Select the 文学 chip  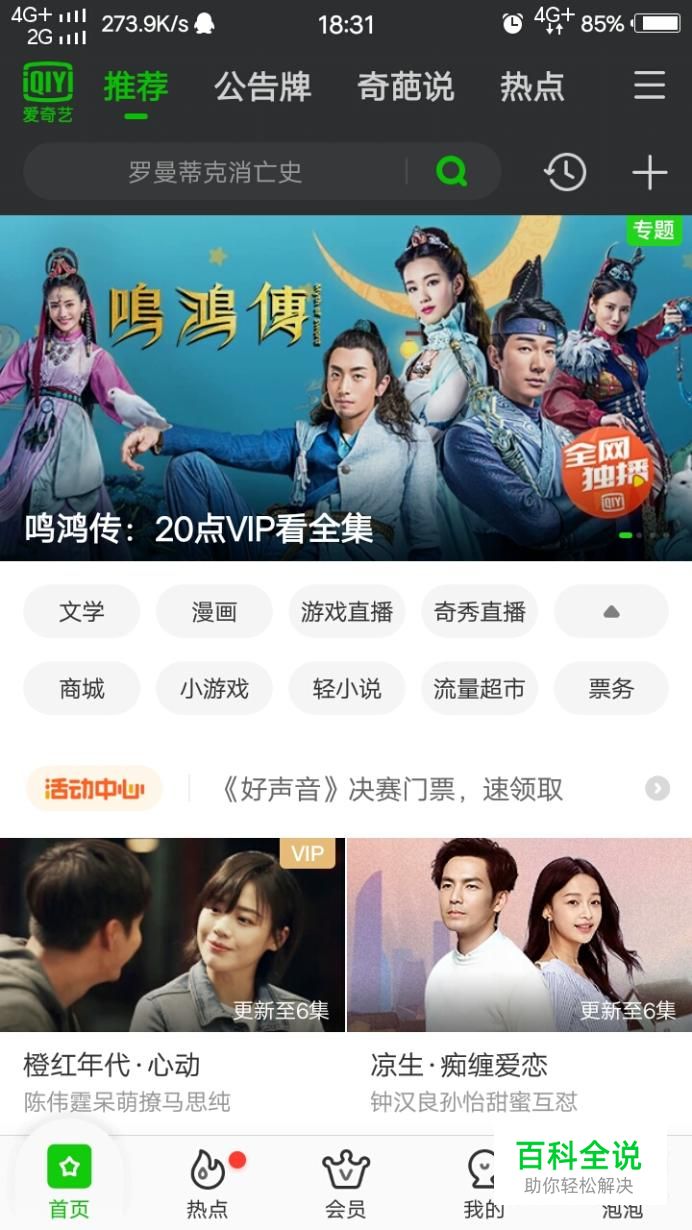pos(82,612)
